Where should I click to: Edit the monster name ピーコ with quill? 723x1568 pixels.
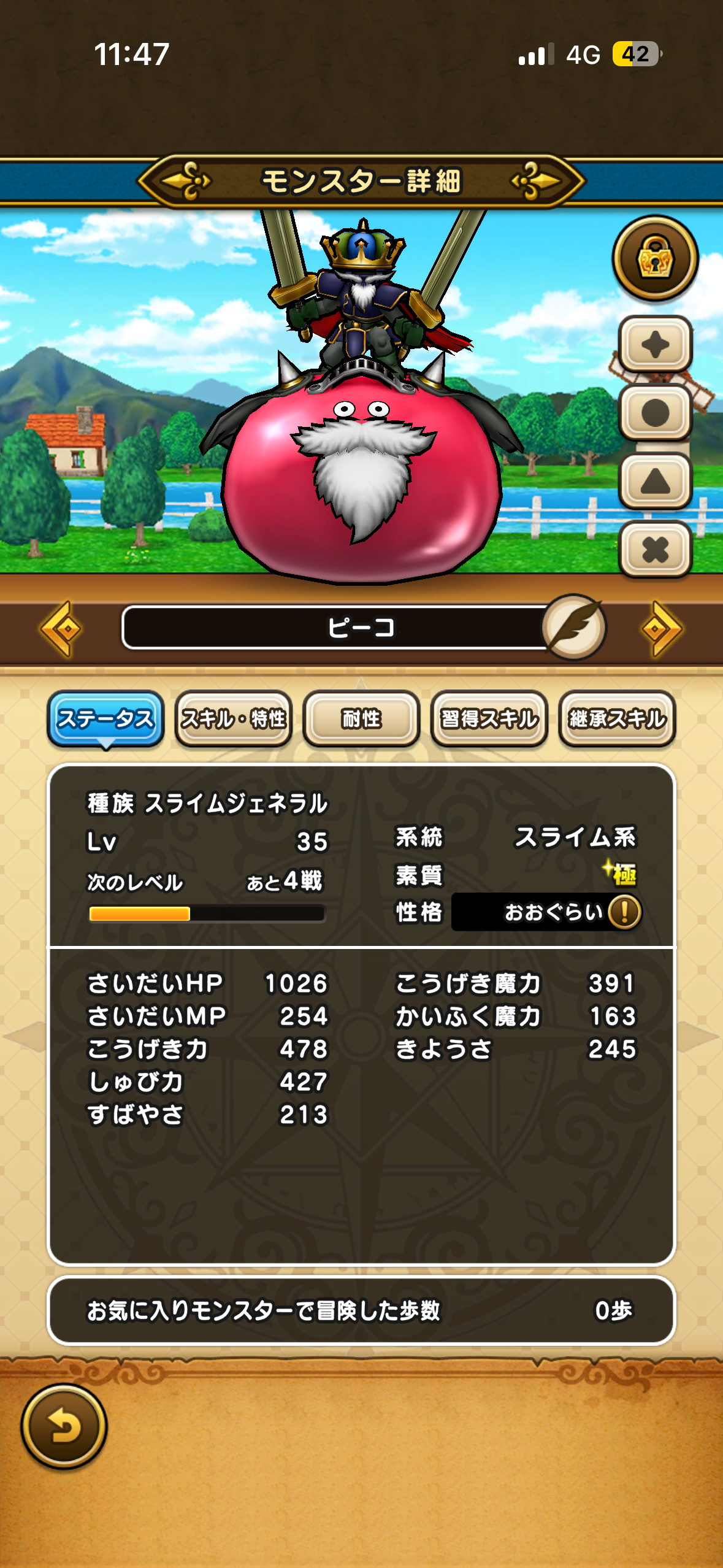[574, 627]
